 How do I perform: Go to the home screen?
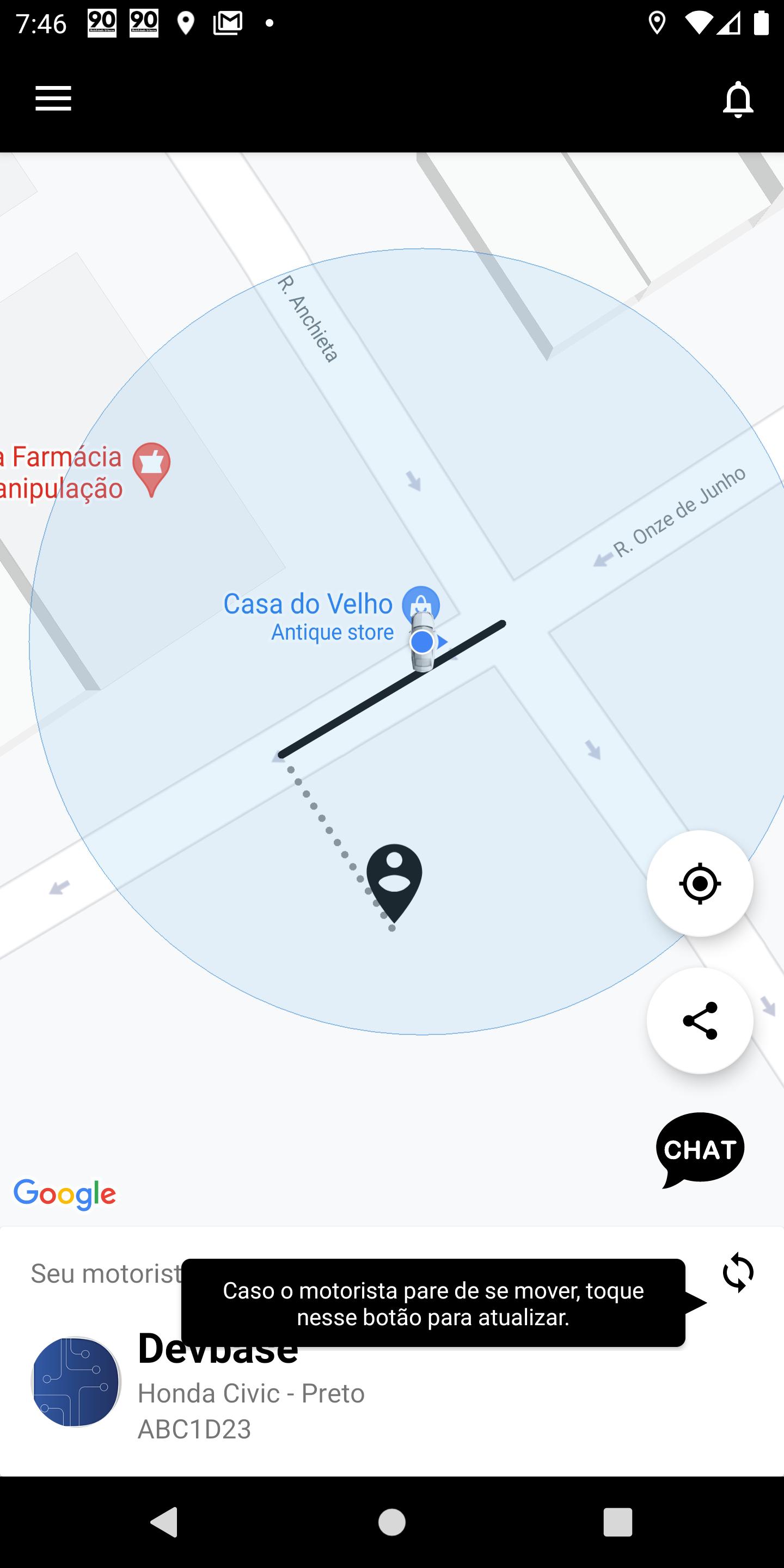click(392, 1522)
